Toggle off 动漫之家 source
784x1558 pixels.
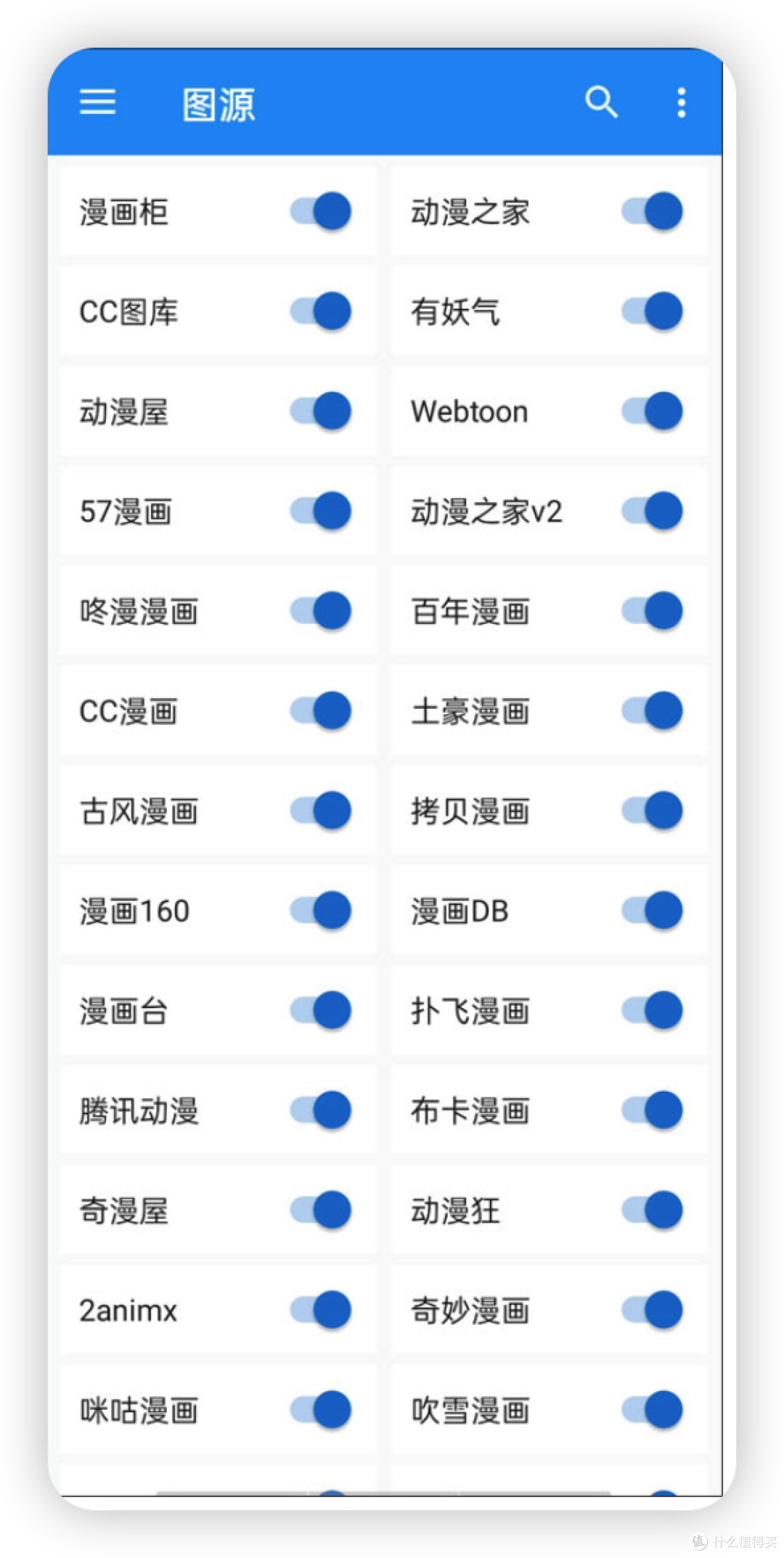coord(652,211)
